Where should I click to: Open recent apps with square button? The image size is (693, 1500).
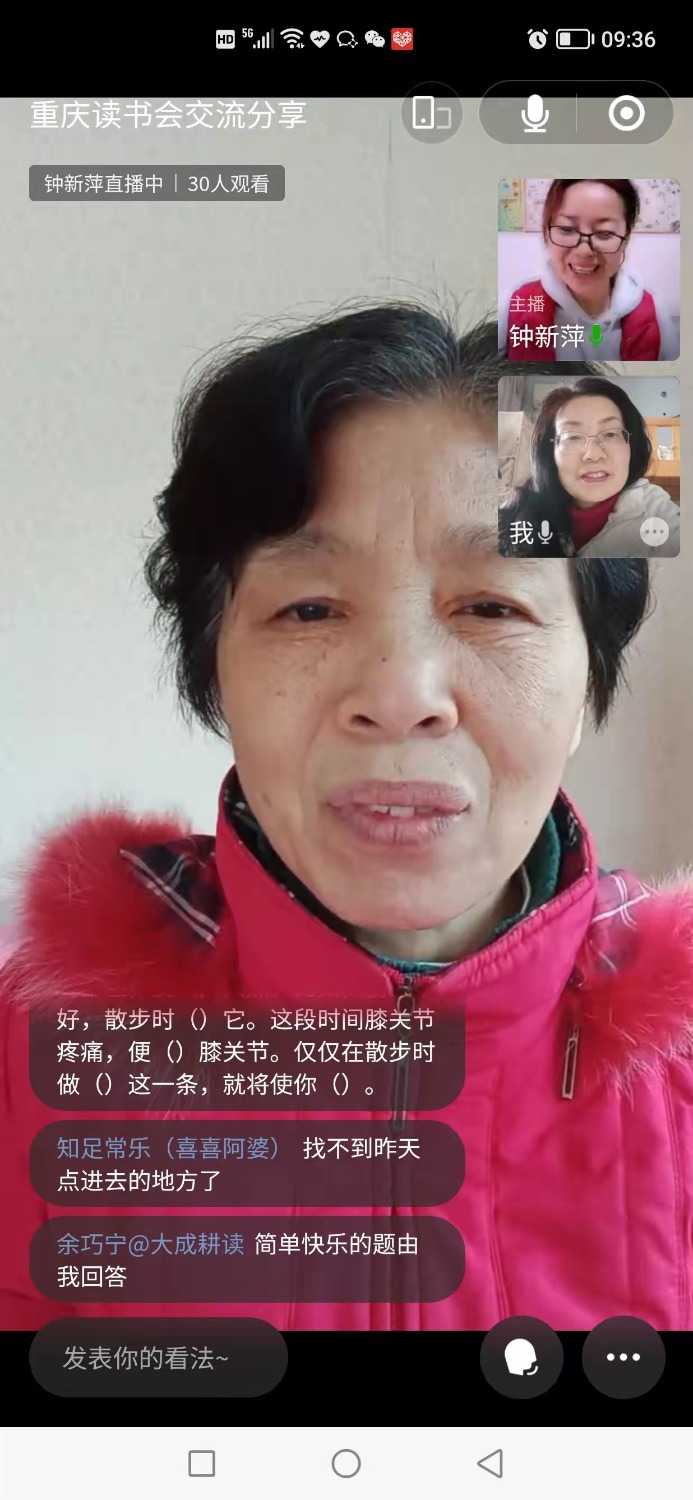tap(202, 1464)
